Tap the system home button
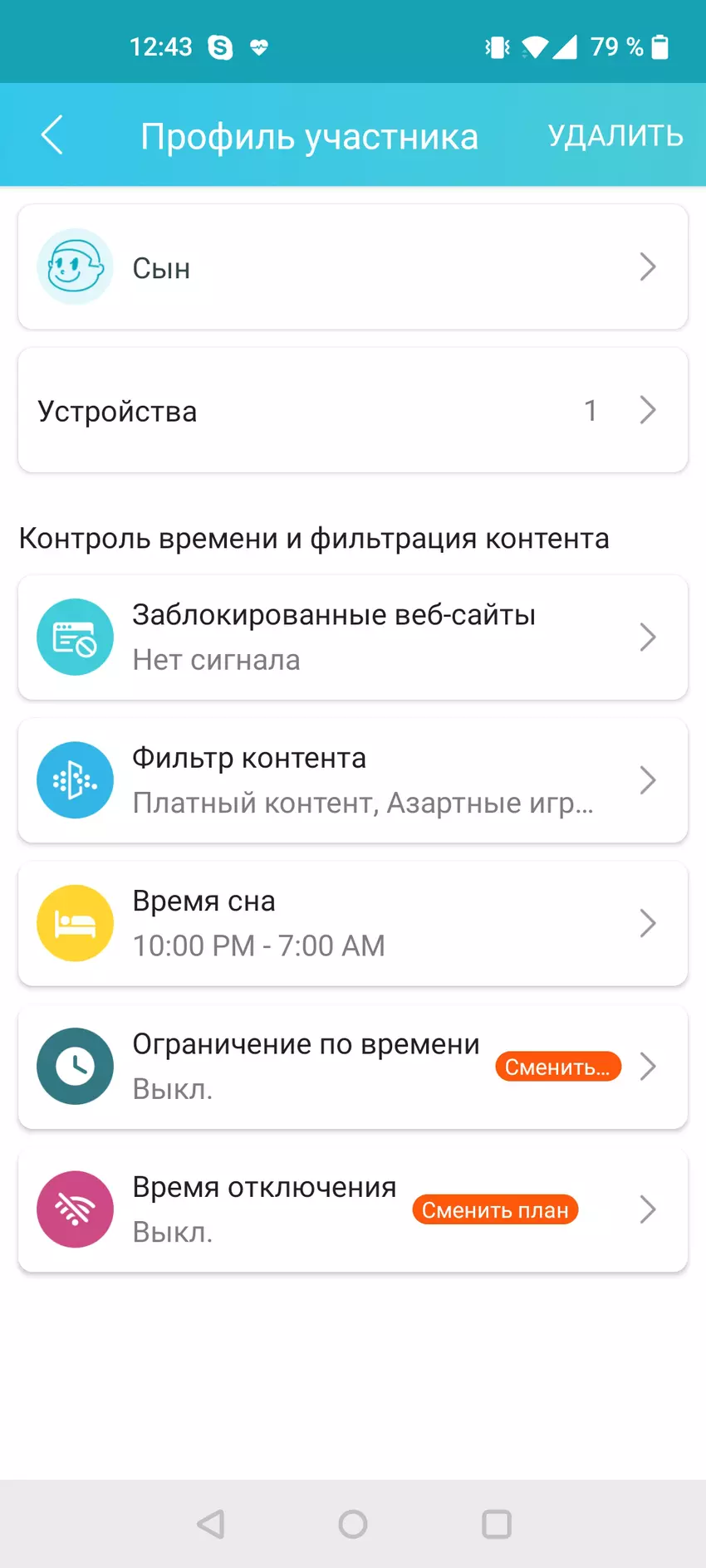 353,1524
